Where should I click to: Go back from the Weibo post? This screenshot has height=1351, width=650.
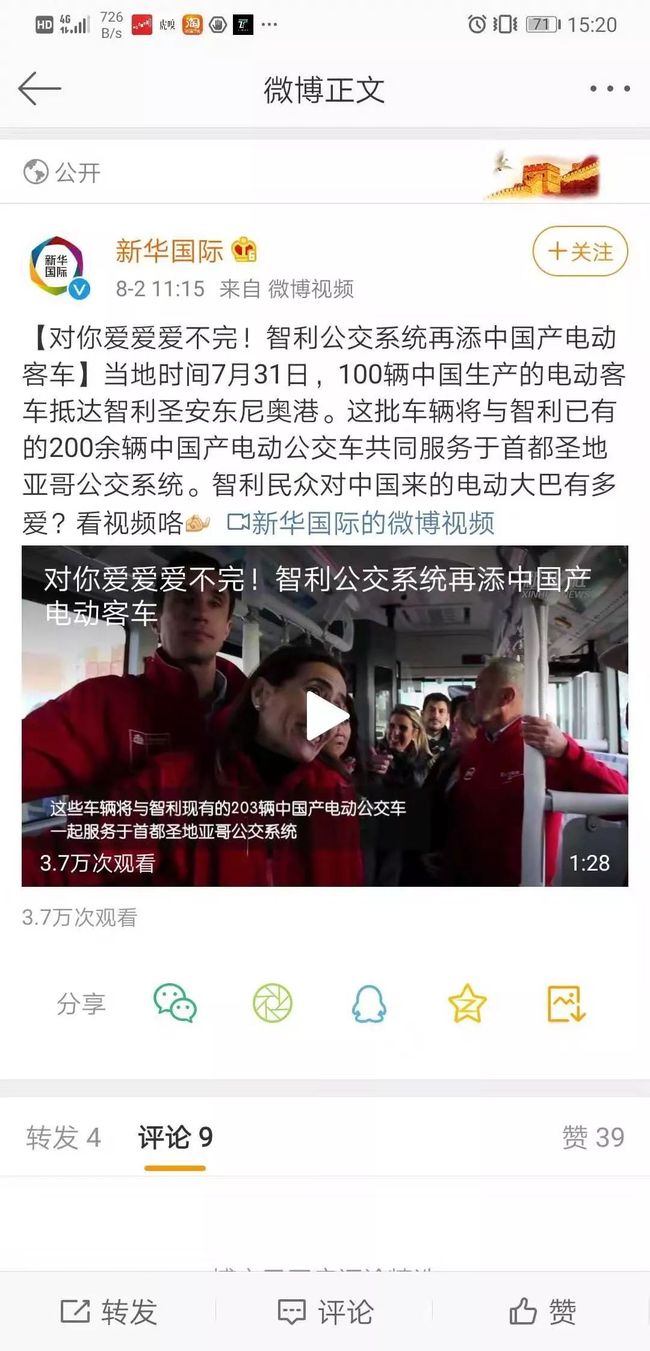(40, 89)
